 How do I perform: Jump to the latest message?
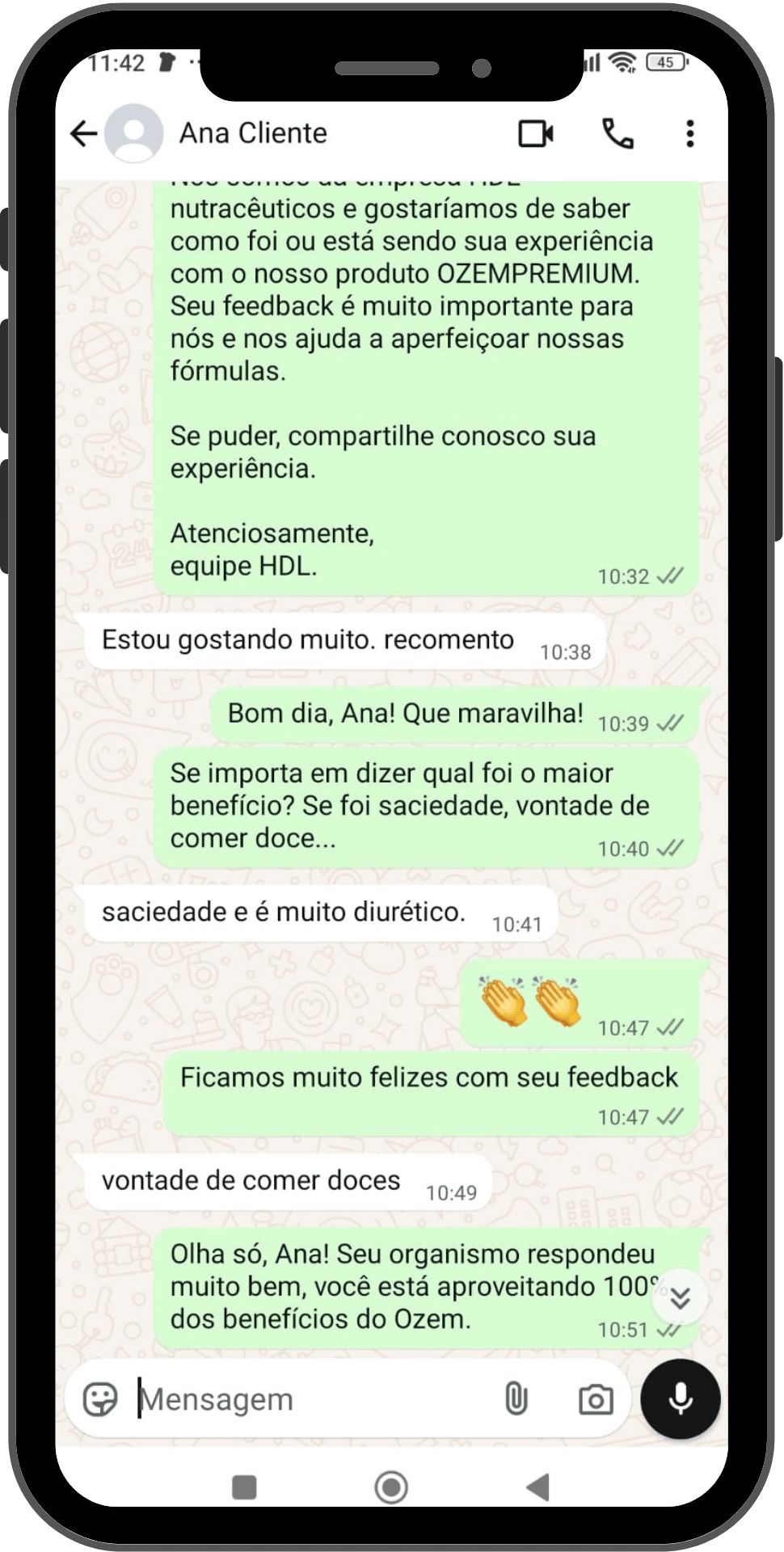coord(680,1298)
